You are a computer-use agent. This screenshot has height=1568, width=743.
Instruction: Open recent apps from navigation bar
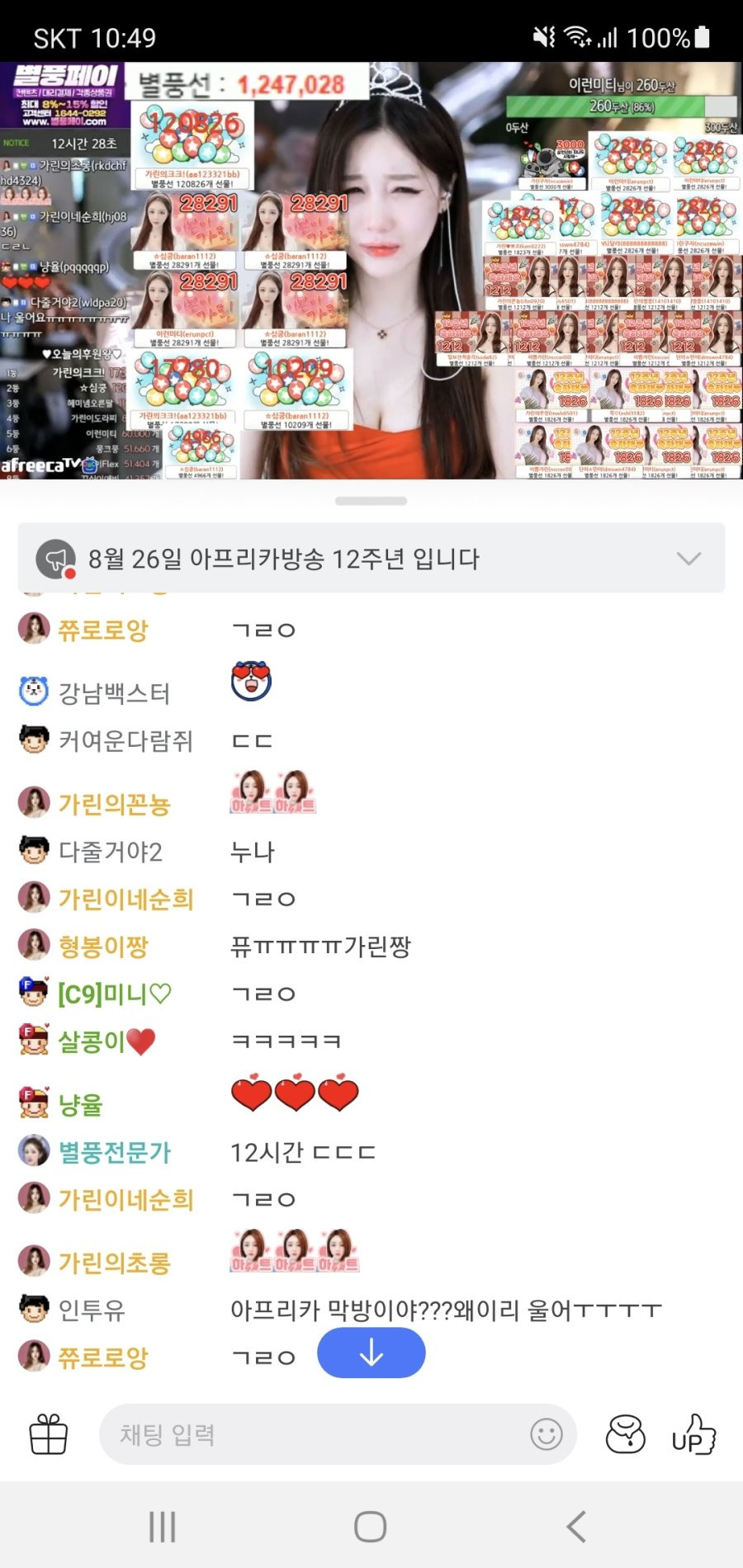[163, 1527]
